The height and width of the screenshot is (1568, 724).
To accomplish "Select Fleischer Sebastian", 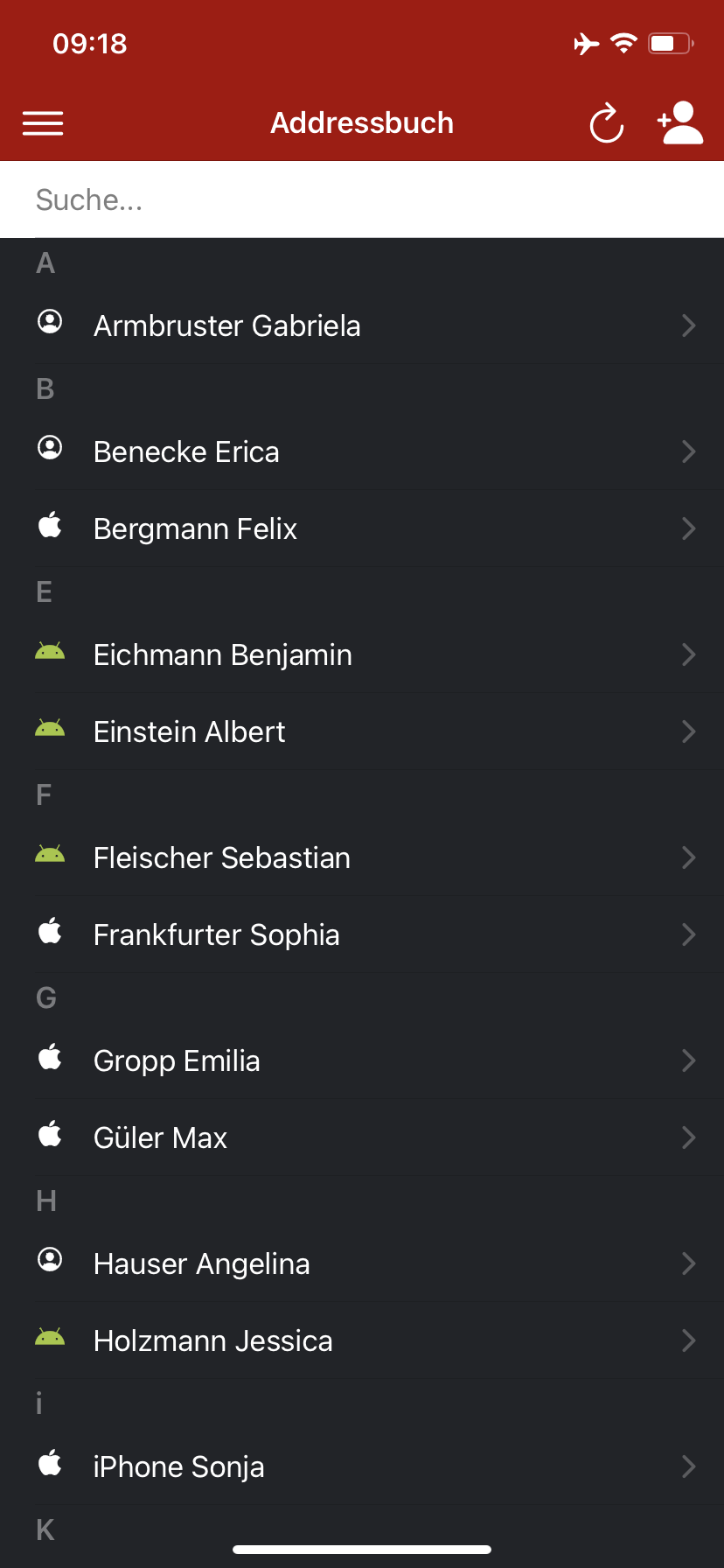I will click(362, 857).
